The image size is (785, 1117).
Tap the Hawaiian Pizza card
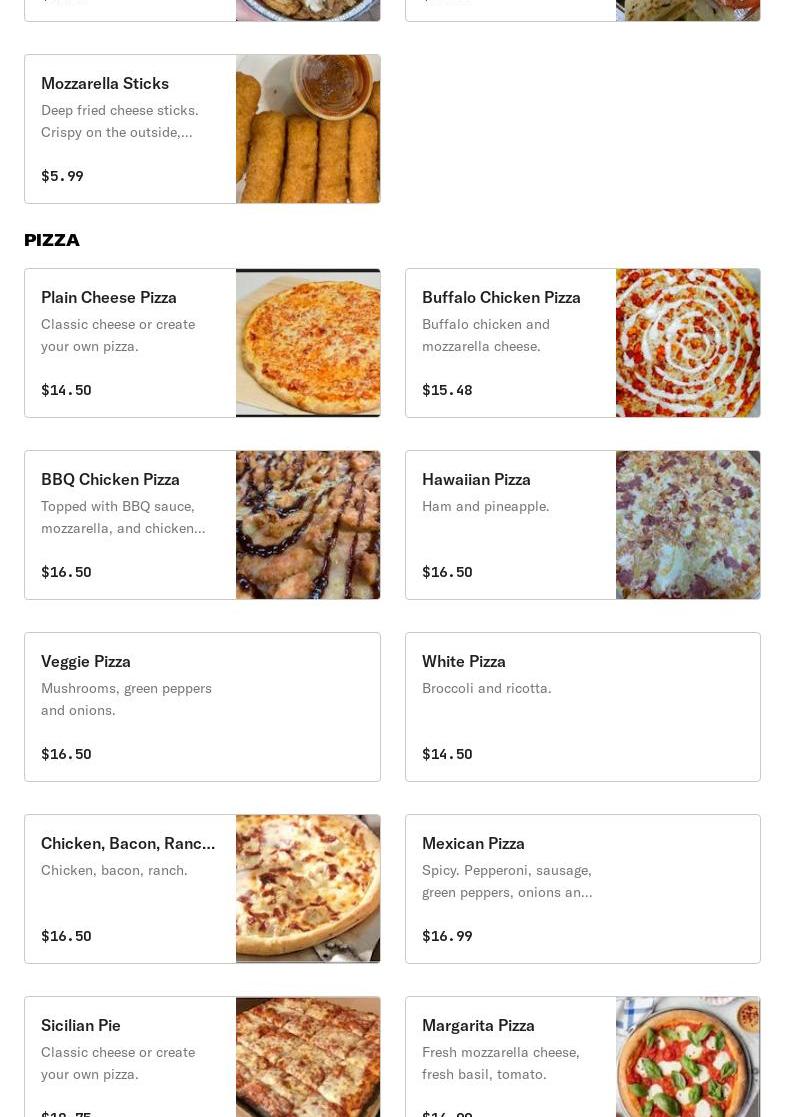(582, 525)
